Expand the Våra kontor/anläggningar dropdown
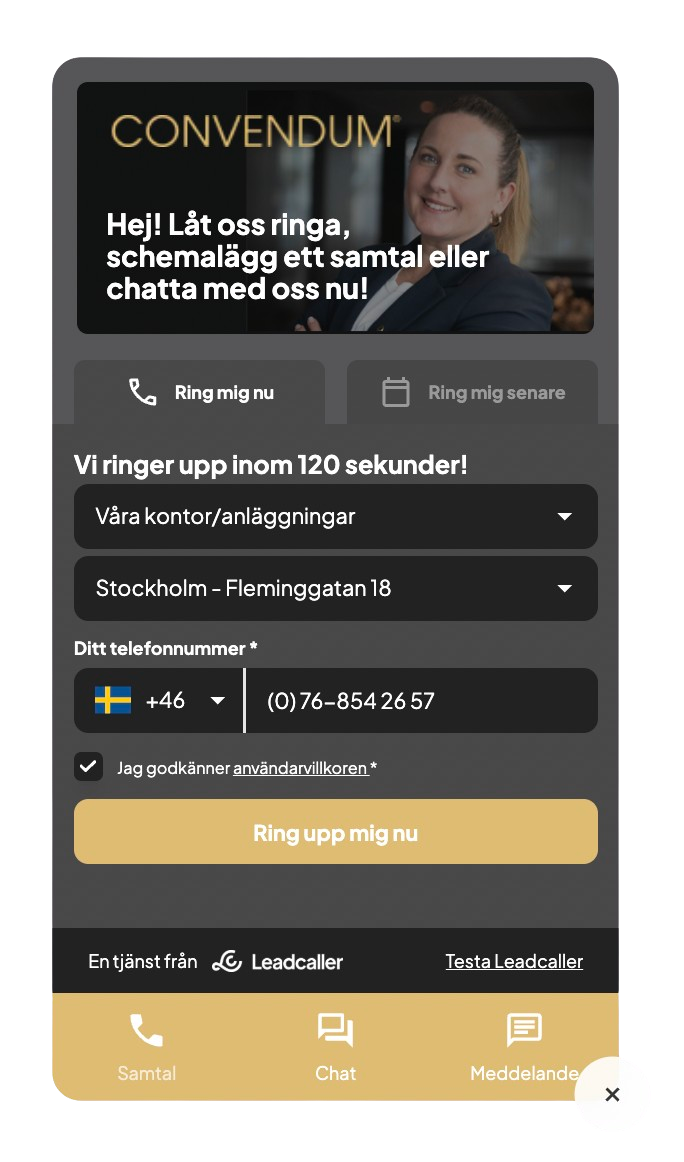The width and height of the screenshot is (684, 1162). pyautogui.click(x=335, y=517)
